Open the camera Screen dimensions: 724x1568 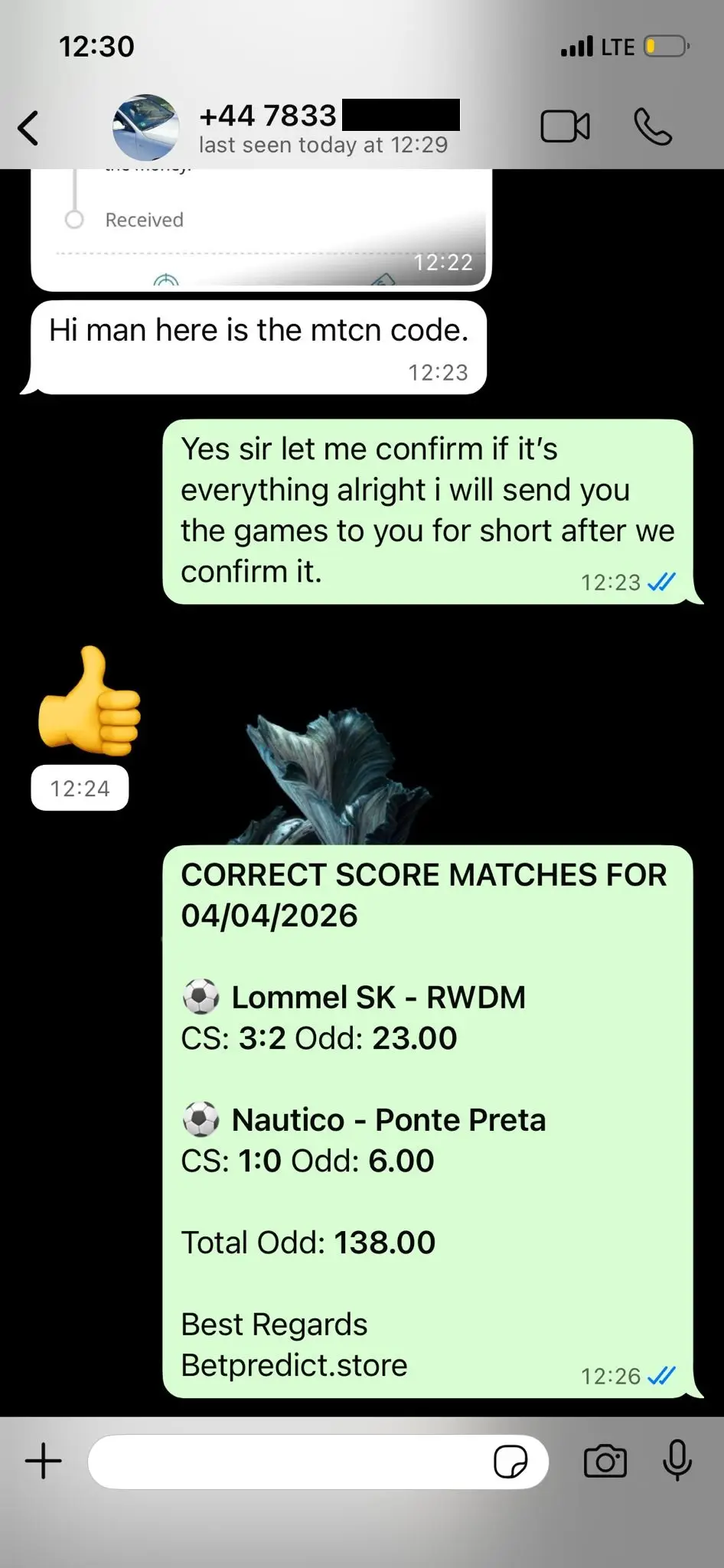coord(605,1461)
